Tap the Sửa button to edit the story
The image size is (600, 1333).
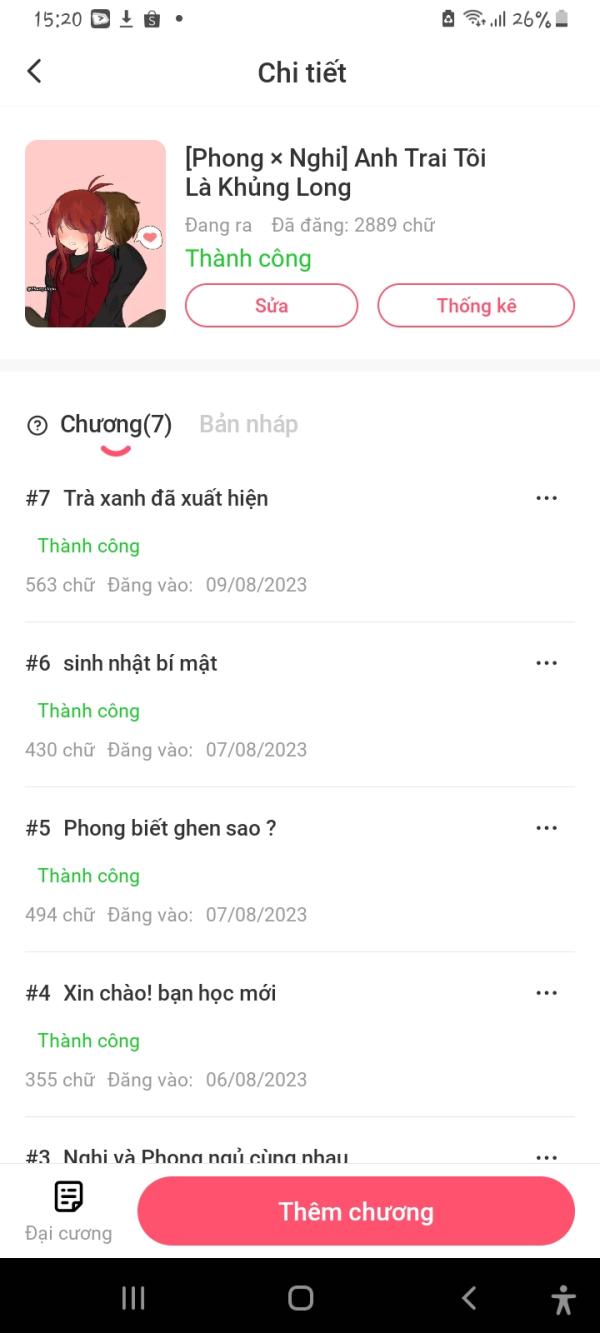pos(271,306)
